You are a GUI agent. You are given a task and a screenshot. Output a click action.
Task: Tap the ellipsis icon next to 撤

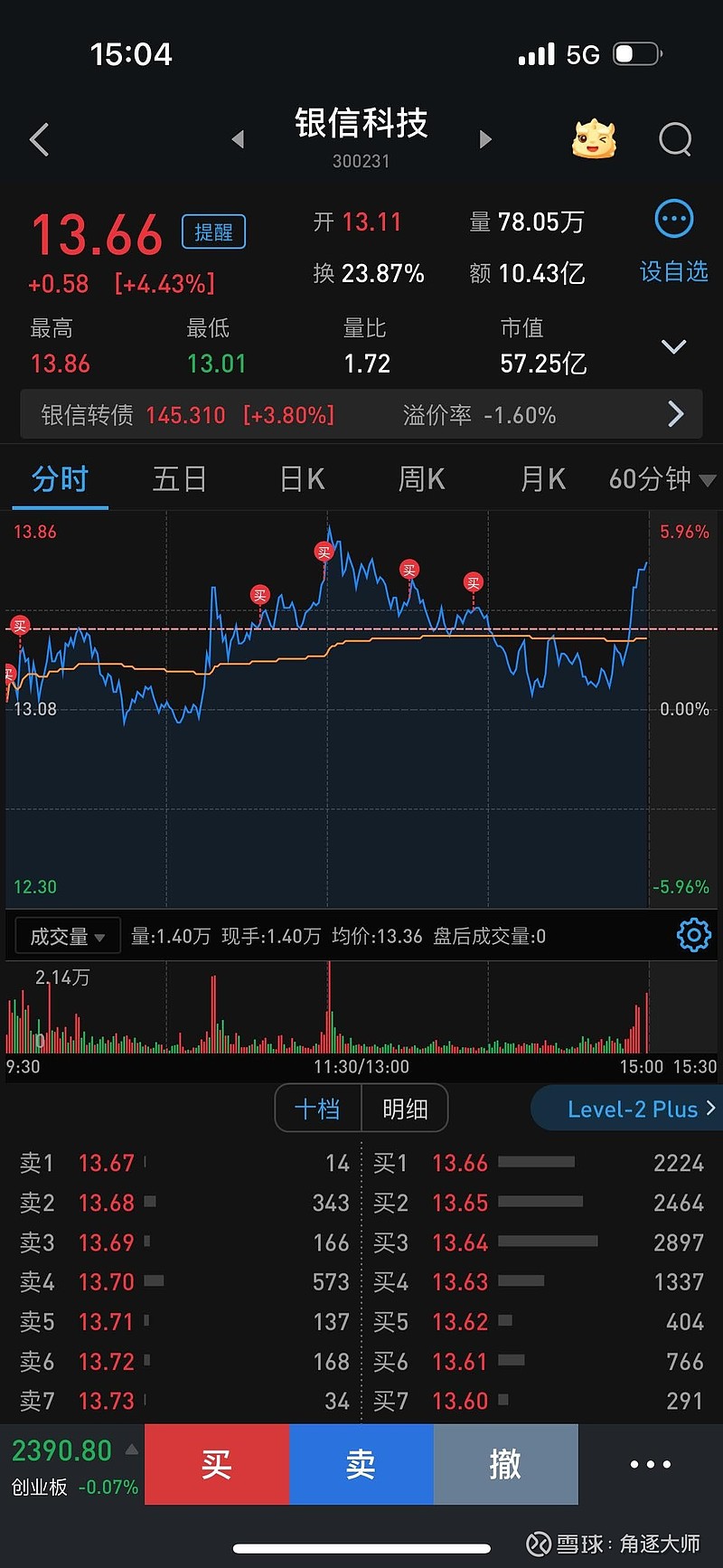650,1463
